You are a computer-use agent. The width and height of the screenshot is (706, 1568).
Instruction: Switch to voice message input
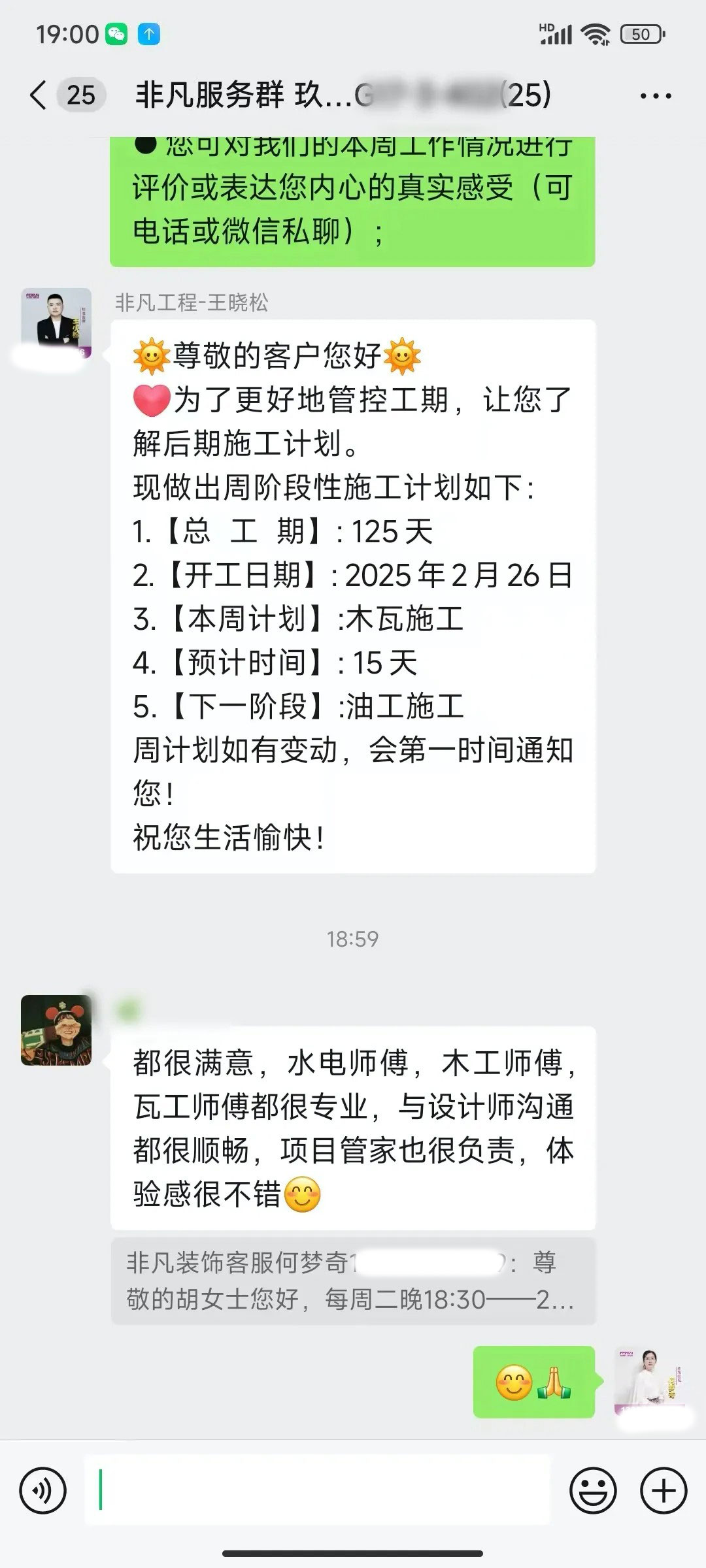click(43, 1491)
